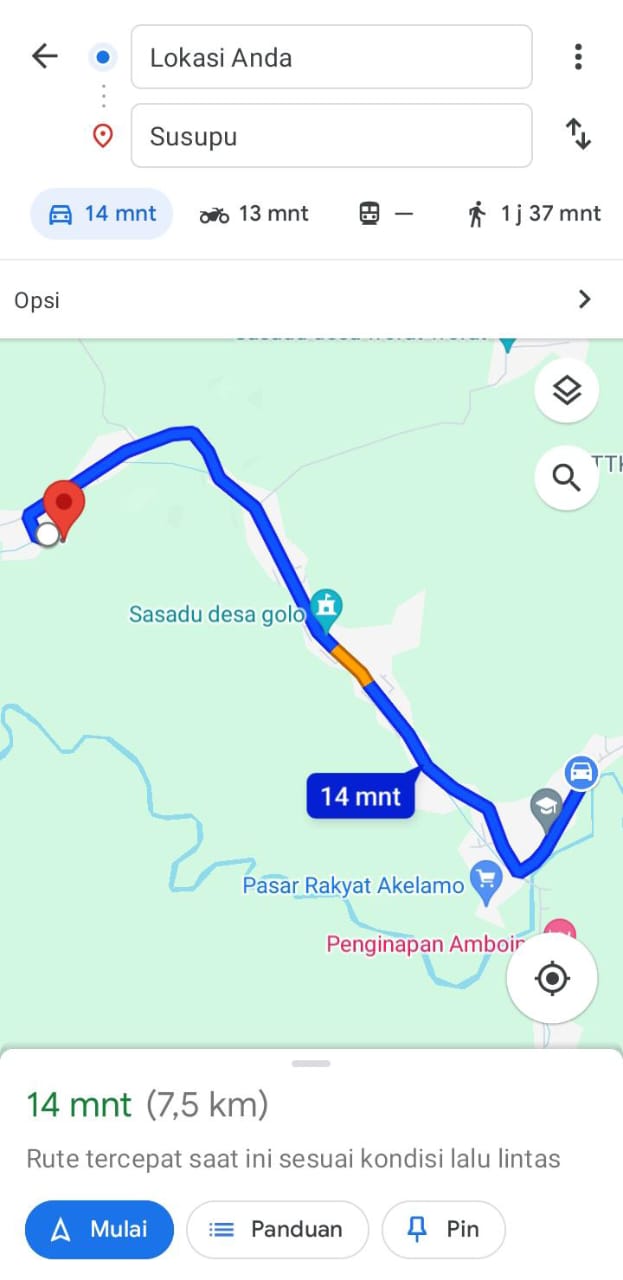Open the map layers button
The image size is (623, 1280).
[x=567, y=391]
